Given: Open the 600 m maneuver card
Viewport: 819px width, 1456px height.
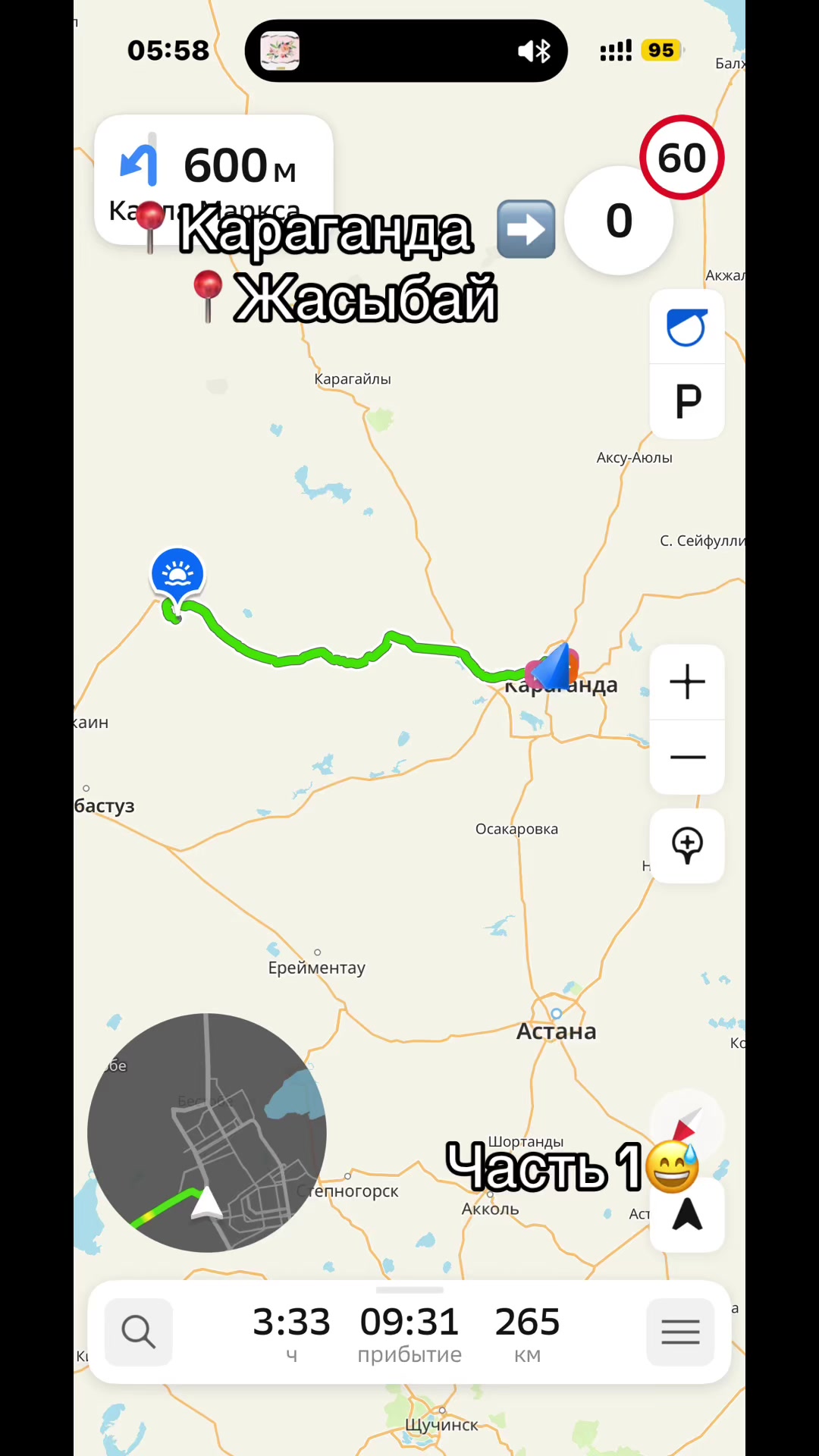Looking at the screenshot, I should point(214,180).
